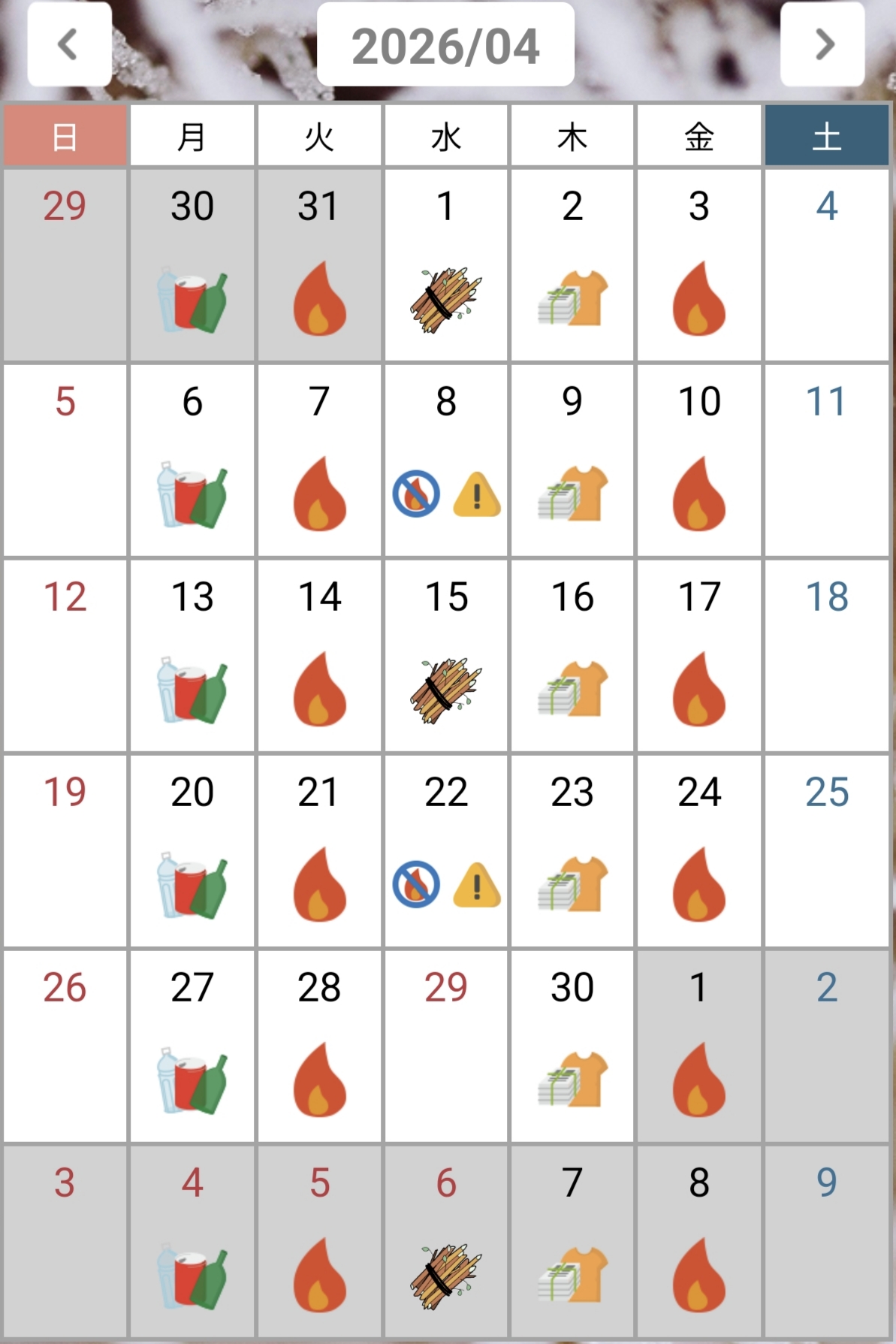Go to the previous month
Viewport: 896px width, 1344px height.
pyautogui.click(x=69, y=44)
